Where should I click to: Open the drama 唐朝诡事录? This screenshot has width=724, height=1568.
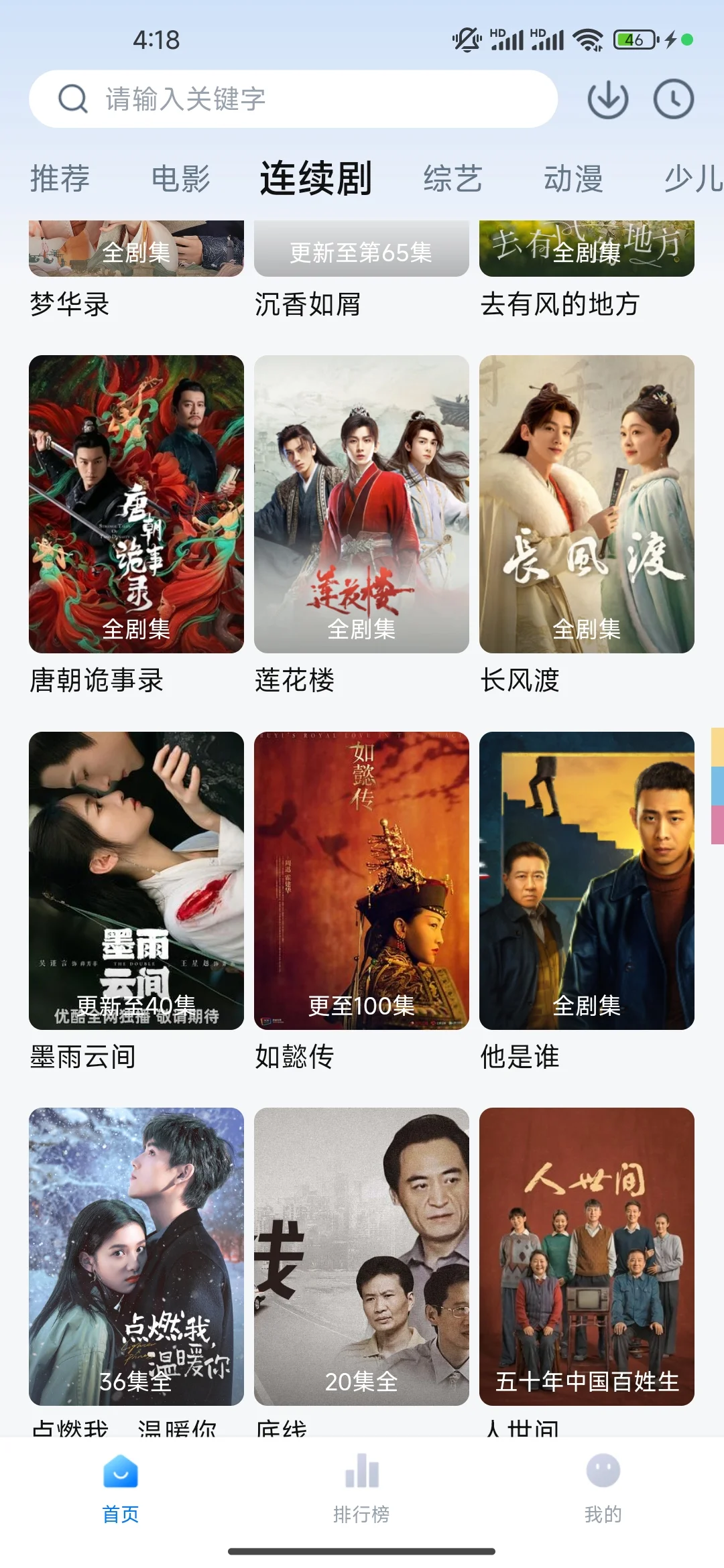136,504
